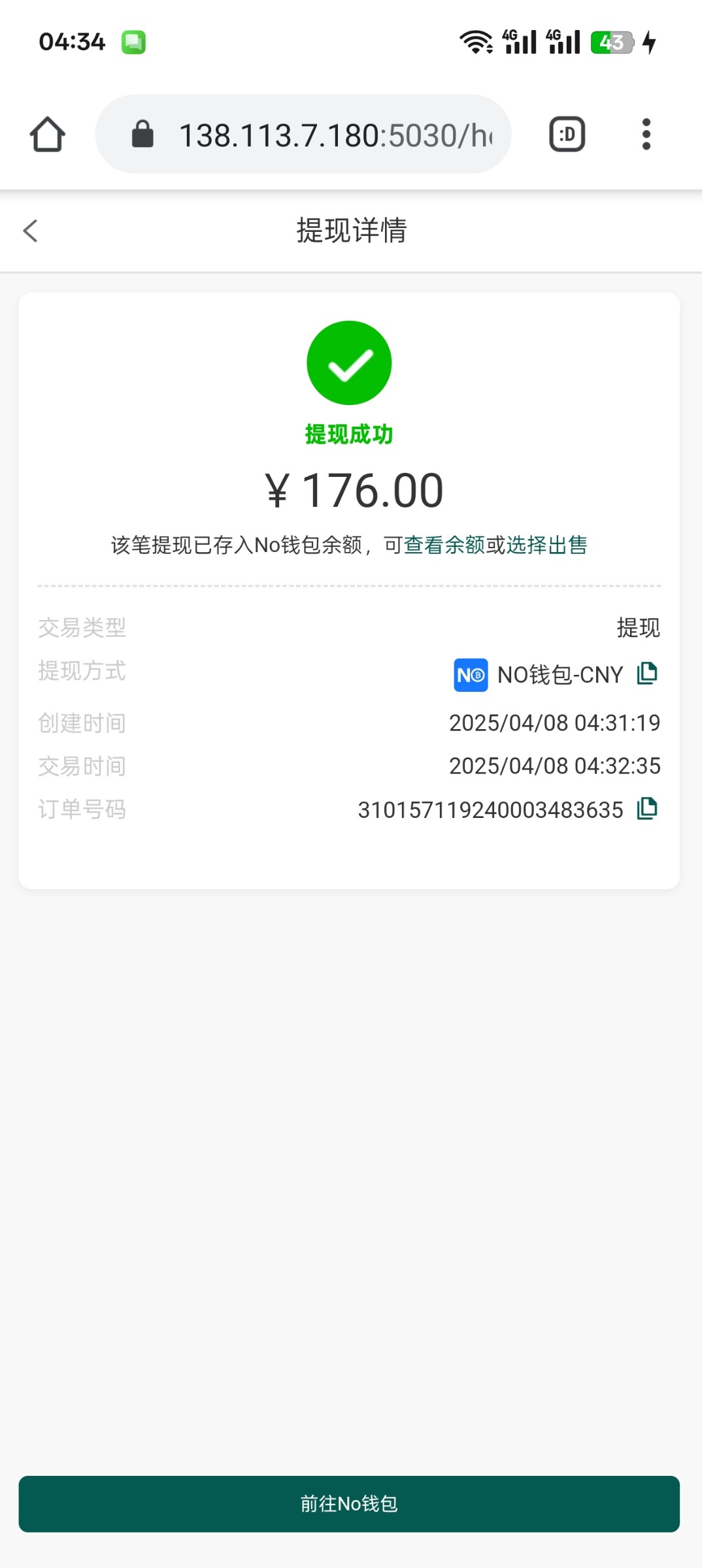The width and height of the screenshot is (702, 1568).
Task: Open the 选择出售 link
Action: [547, 545]
